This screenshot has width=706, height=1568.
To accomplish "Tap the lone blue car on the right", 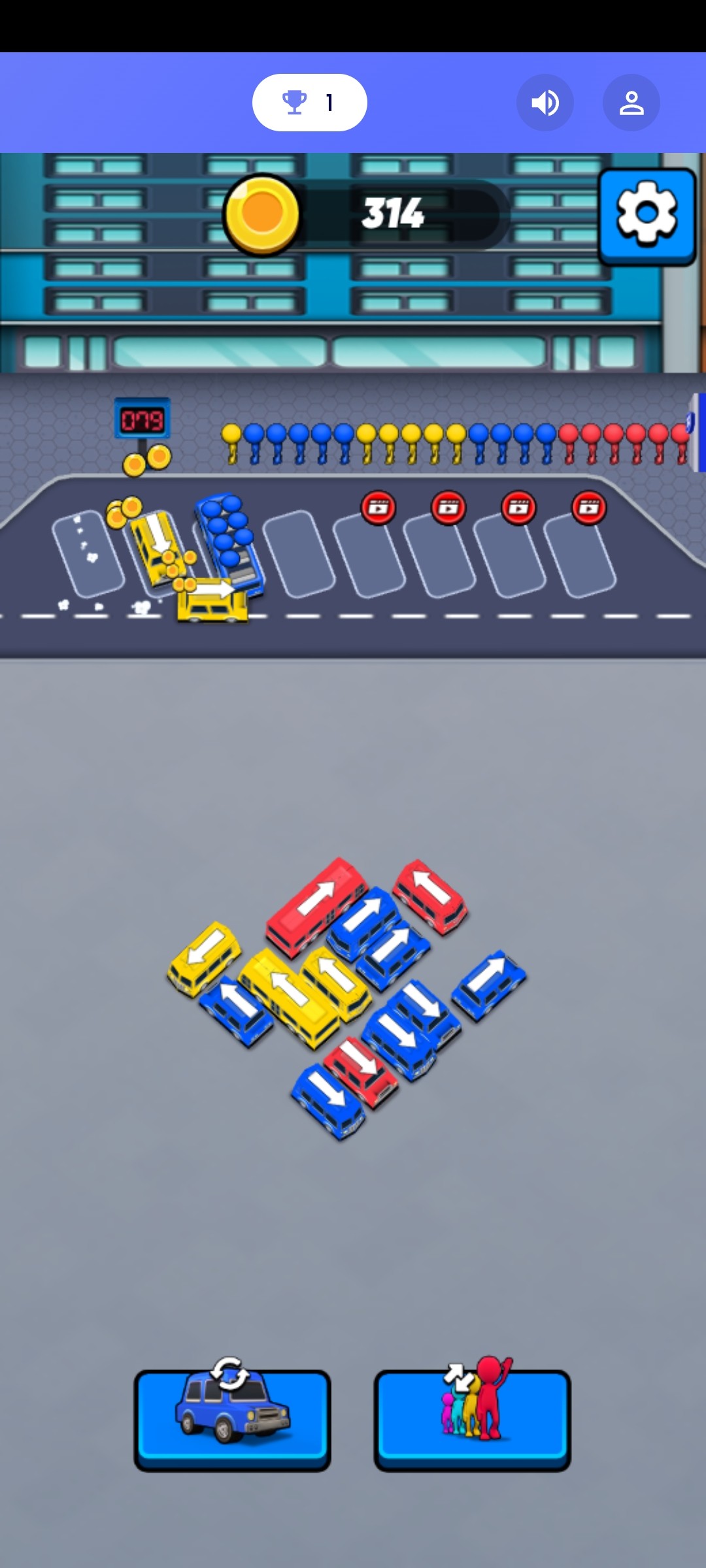I will click(x=489, y=983).
